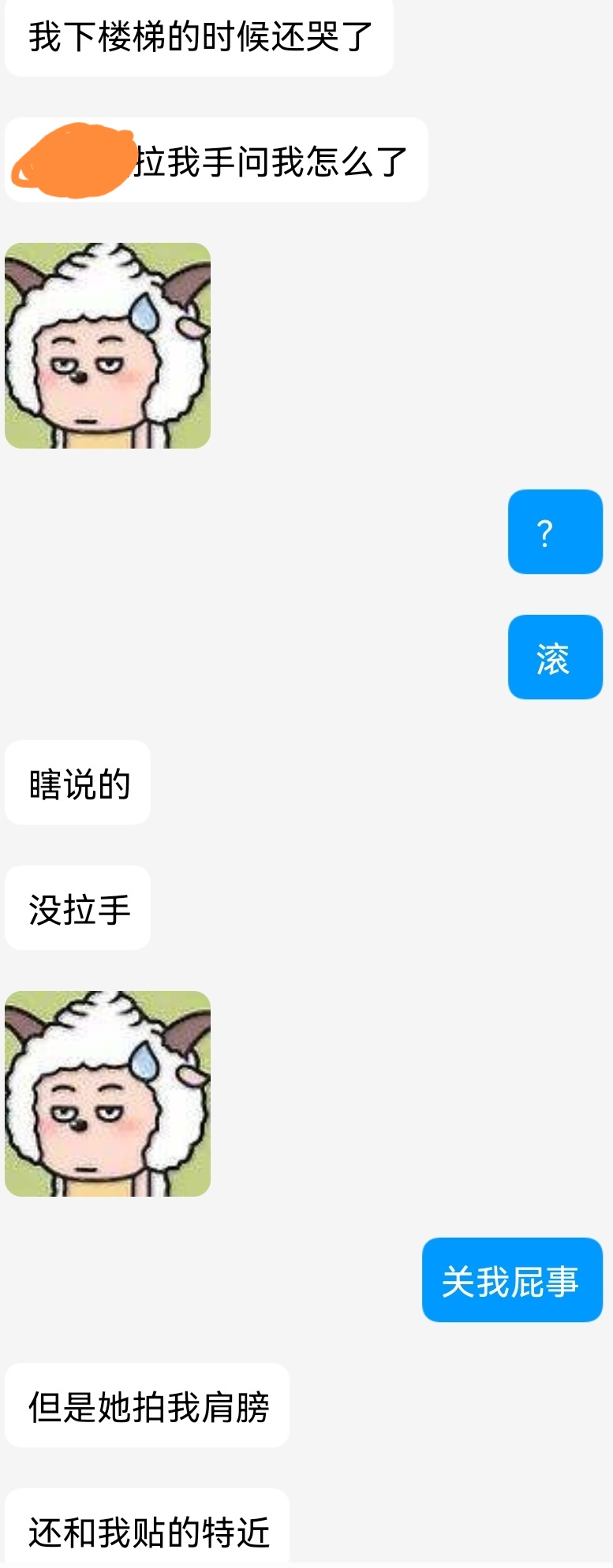
Task: Open the sheep sticker below "拉我手问我怎么了"
Action: 107,345
